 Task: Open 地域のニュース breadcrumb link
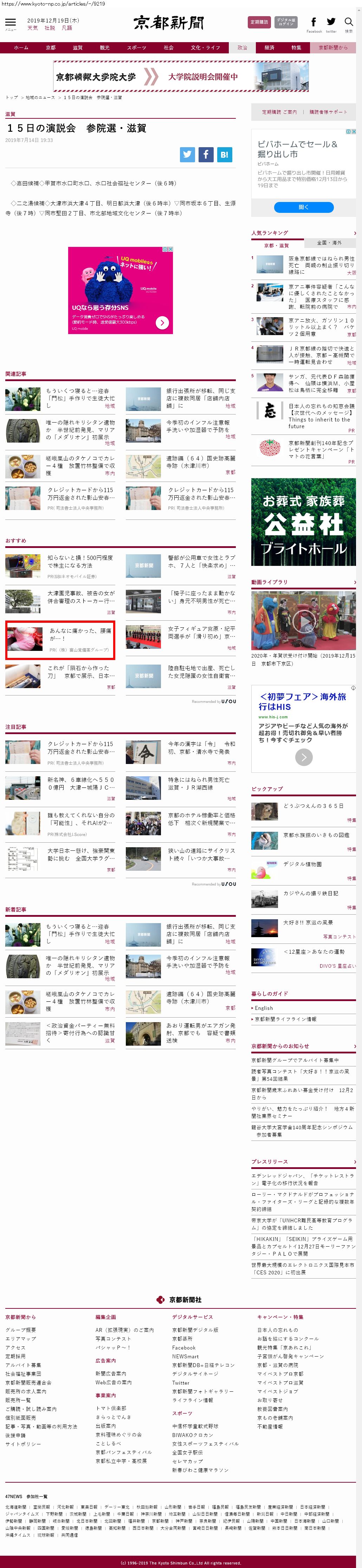pyautogui.click(x=40, y=97)
